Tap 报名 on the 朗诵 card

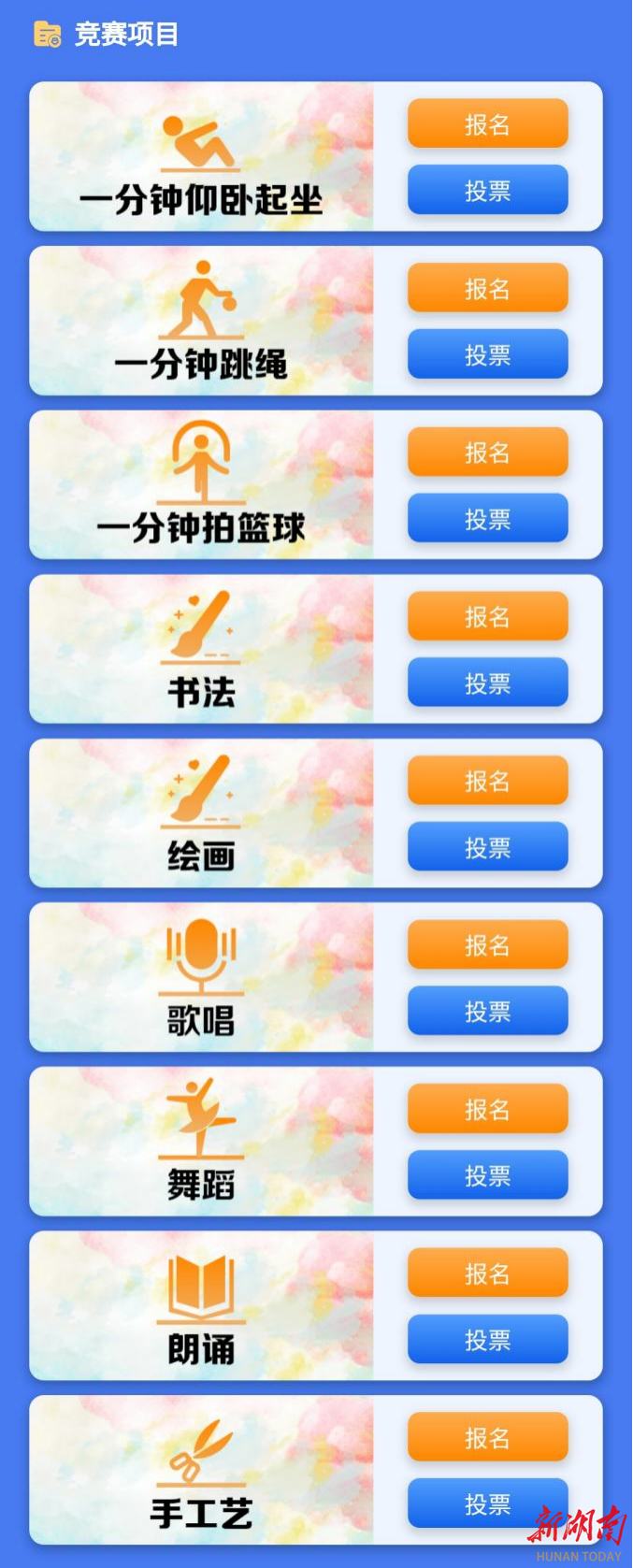click(487, 1273)
